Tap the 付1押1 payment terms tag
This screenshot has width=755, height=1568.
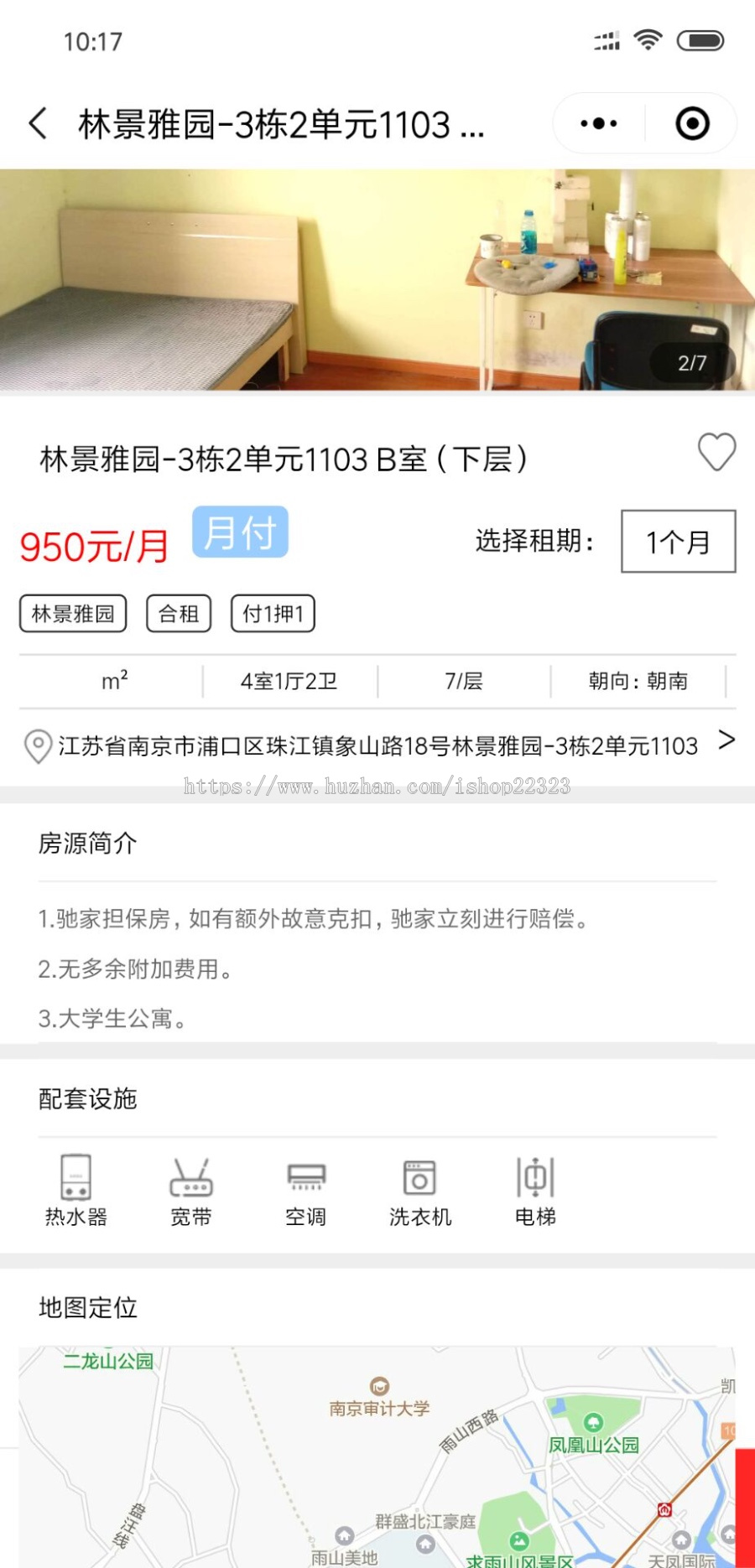pos(273,613)
